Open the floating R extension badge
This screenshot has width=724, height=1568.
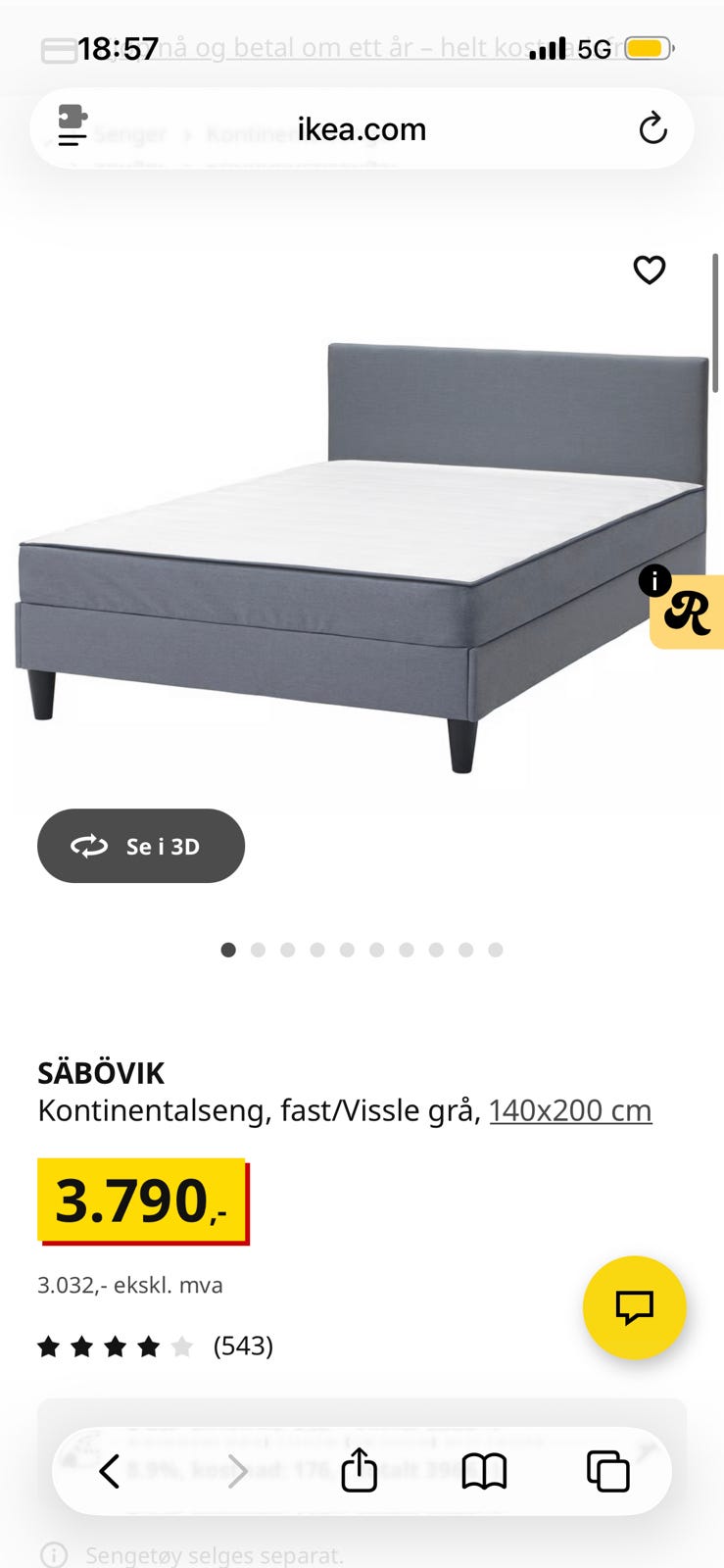(x=688, y=612)
